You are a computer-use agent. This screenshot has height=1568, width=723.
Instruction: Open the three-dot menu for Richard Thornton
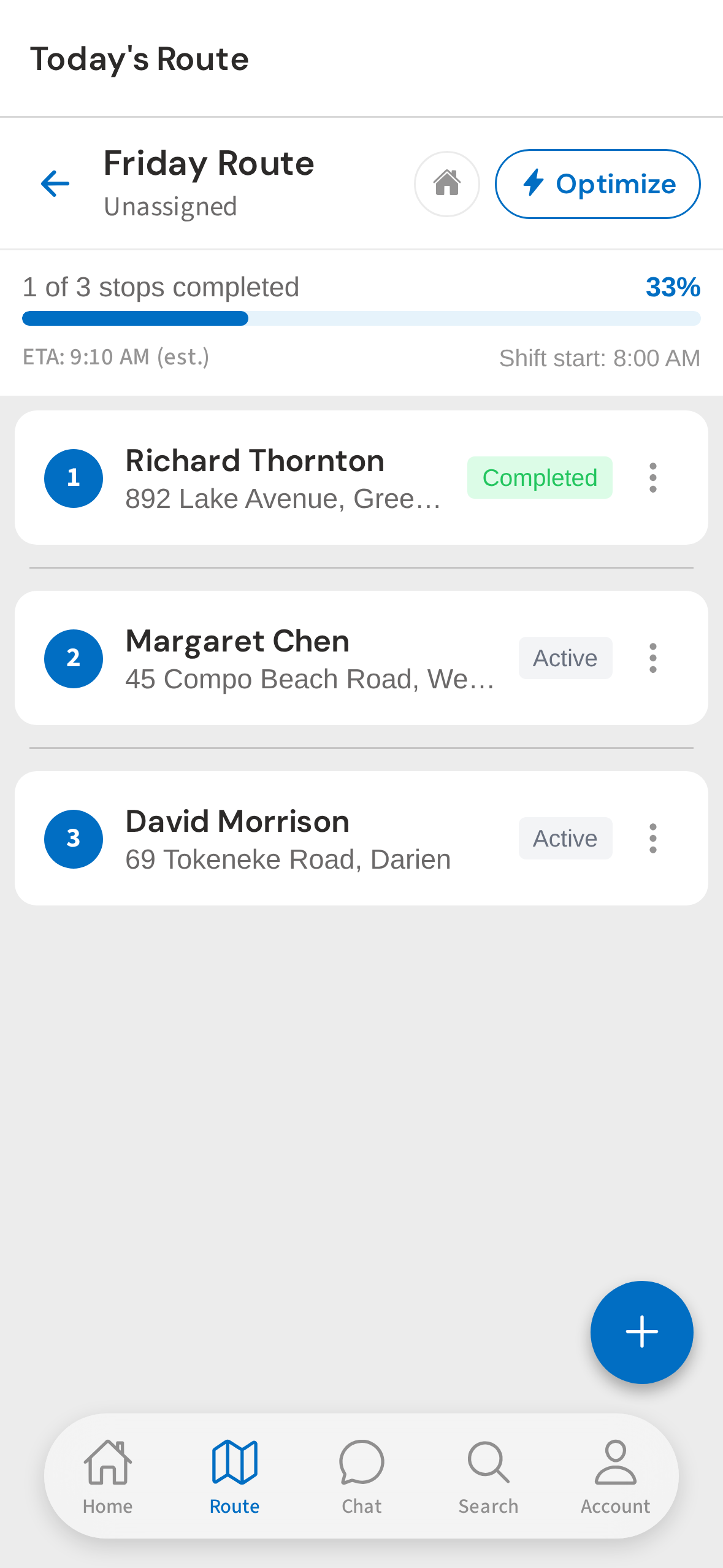652,478
